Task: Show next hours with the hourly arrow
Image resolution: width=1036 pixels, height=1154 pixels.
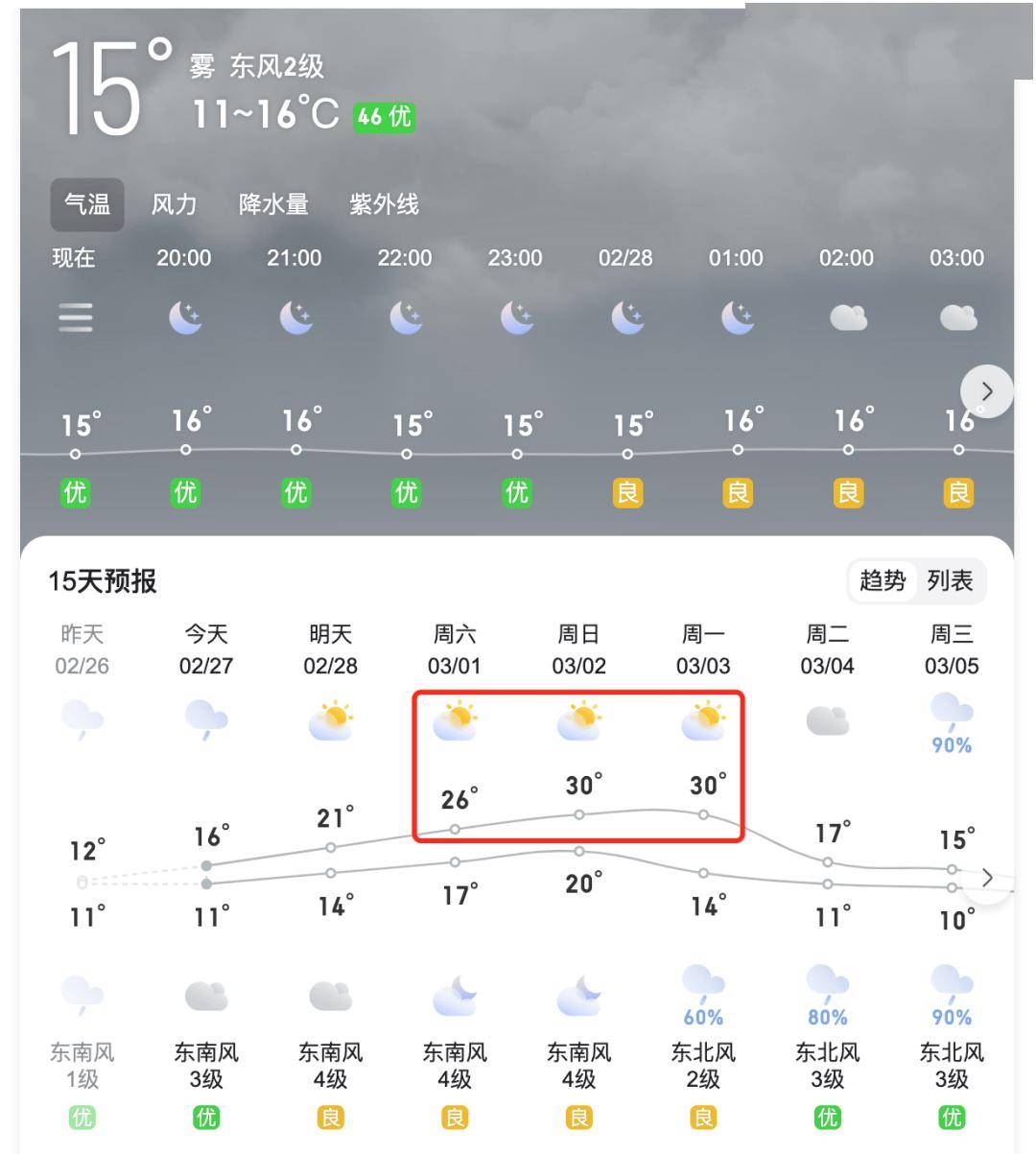Action: pyautogui.click(x=986, y=391)
